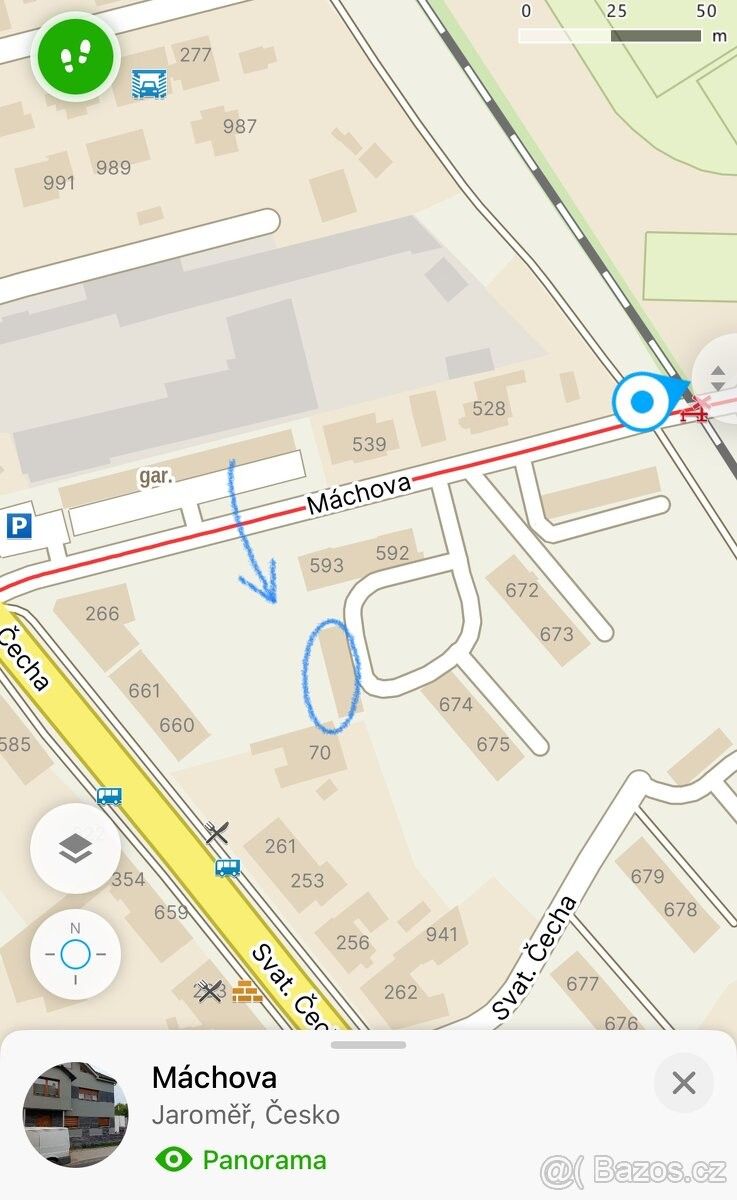Expand the place card with the handle
Screen dimensions: 737x1200
coord(368,1045)
